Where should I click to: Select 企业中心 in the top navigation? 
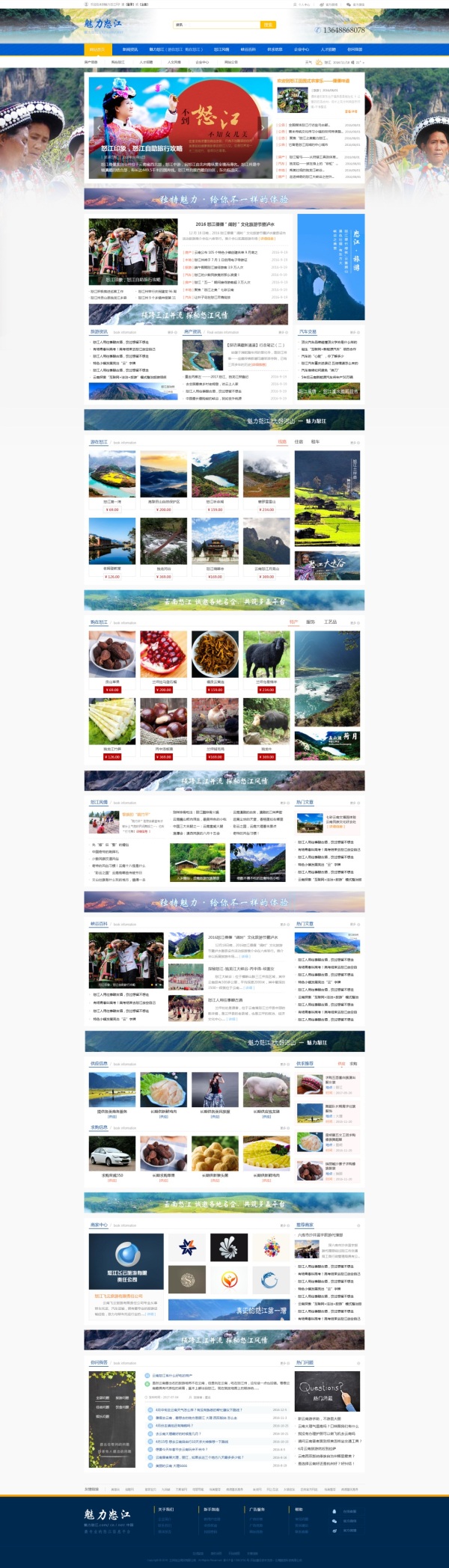pyautogui.click(x=302, y=49)
